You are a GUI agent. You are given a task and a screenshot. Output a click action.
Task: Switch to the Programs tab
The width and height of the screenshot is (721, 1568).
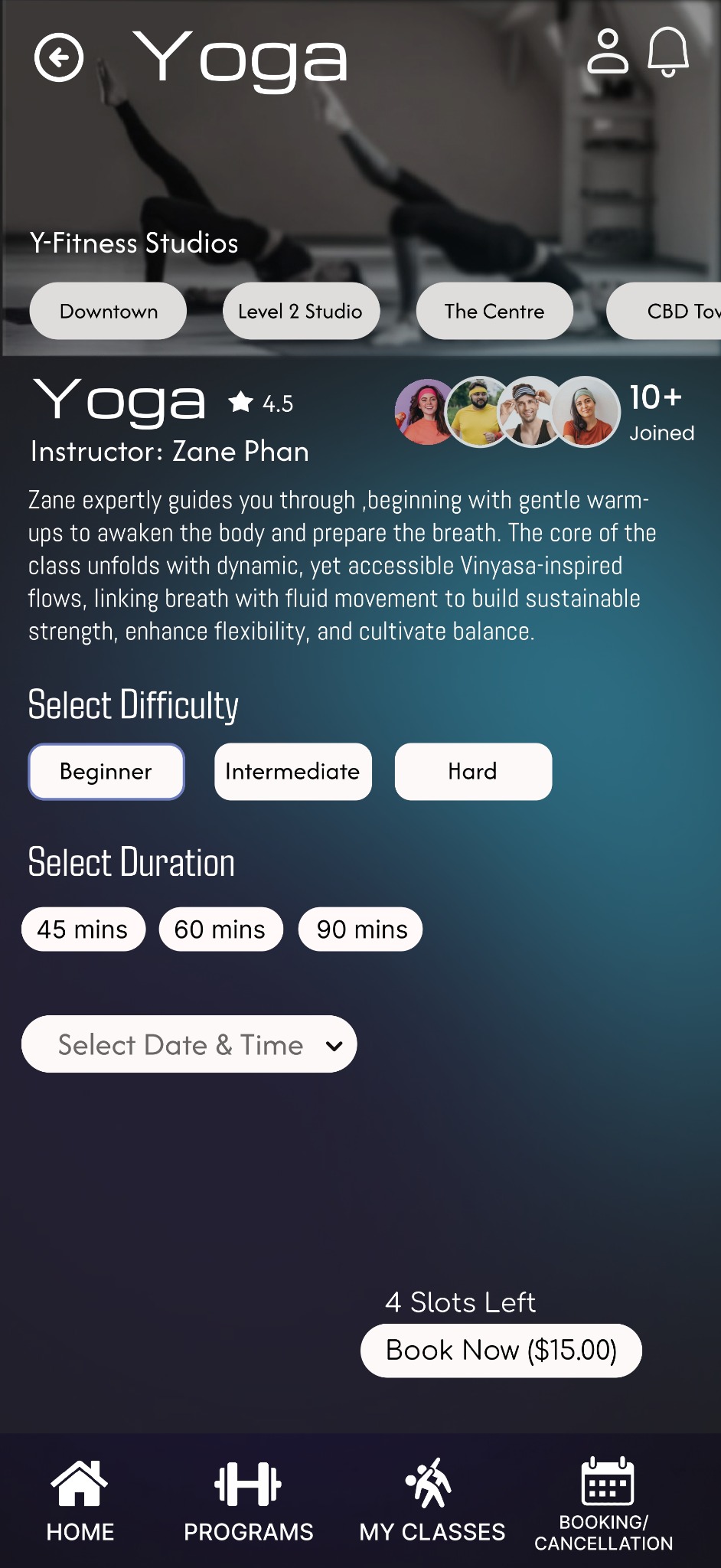coord(249,1501)
